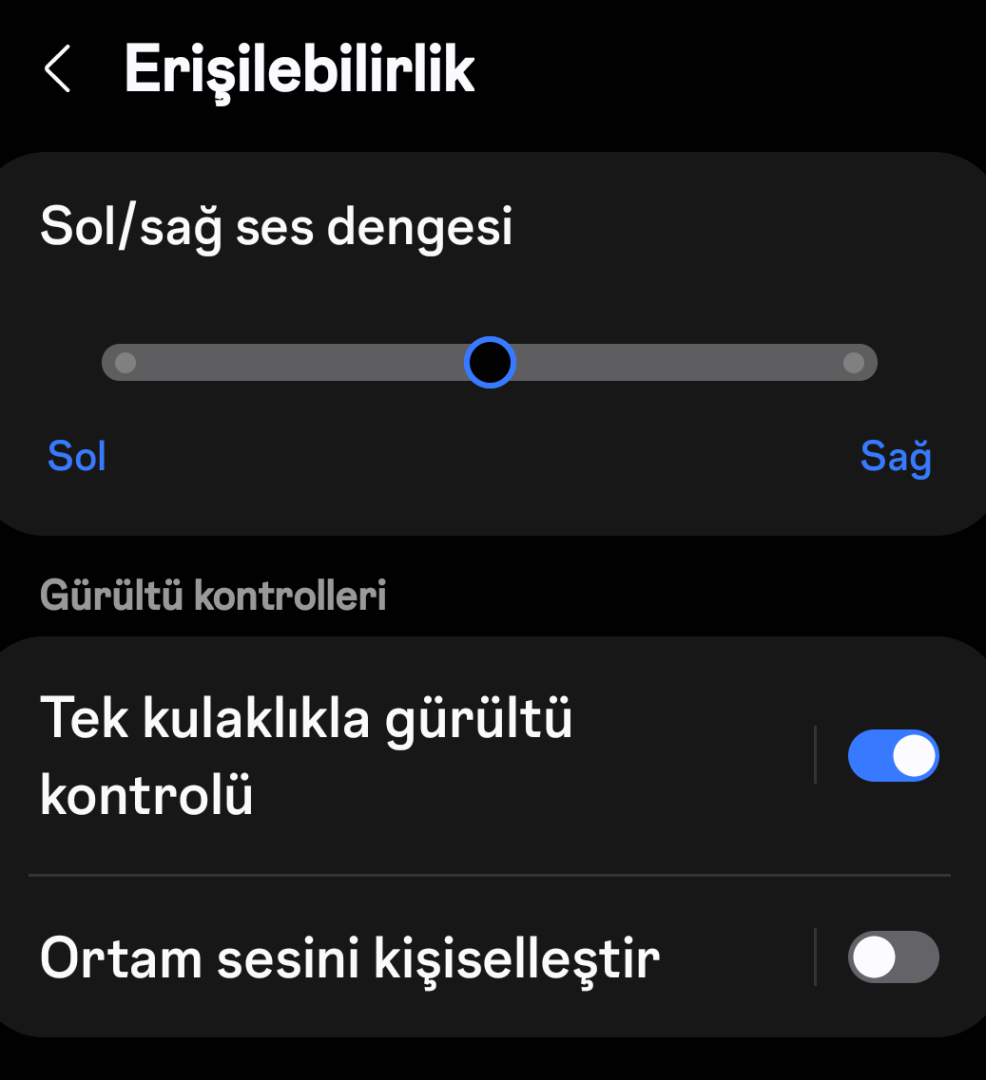Tap the left endpoint dot of the balance slider
This screenshot has height=1080, width=986.
124,362
